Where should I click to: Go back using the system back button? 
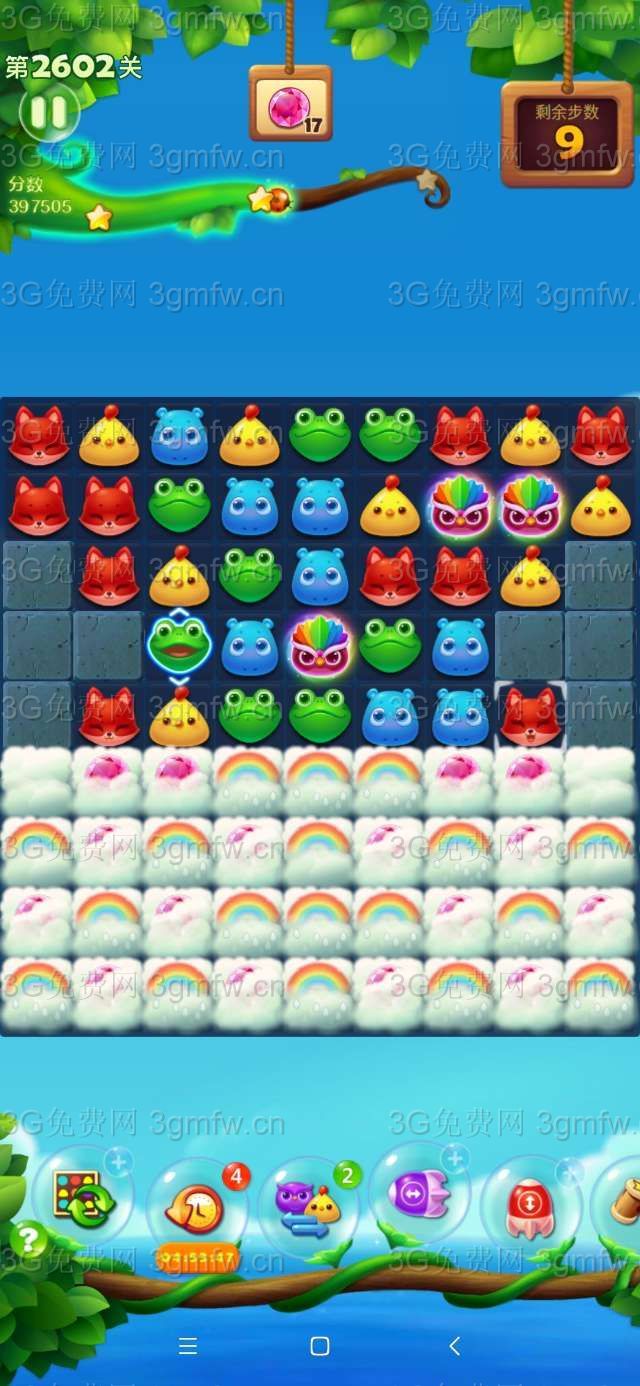(x=455, y=1345)
